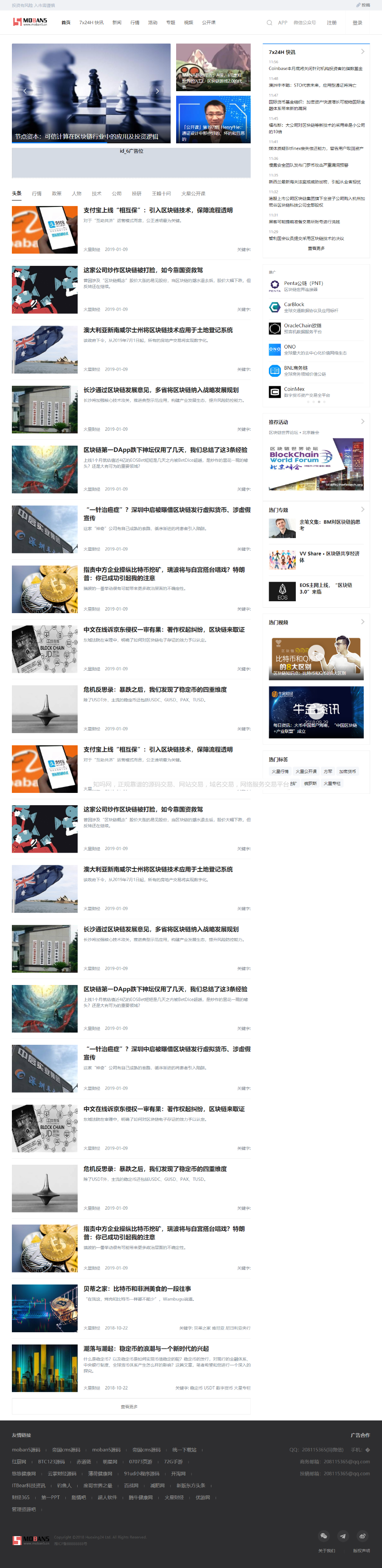Open article 支付宝上线"相互保" at top of list
Viewport: 382px width, 1568px height.
tap(158, 210)
